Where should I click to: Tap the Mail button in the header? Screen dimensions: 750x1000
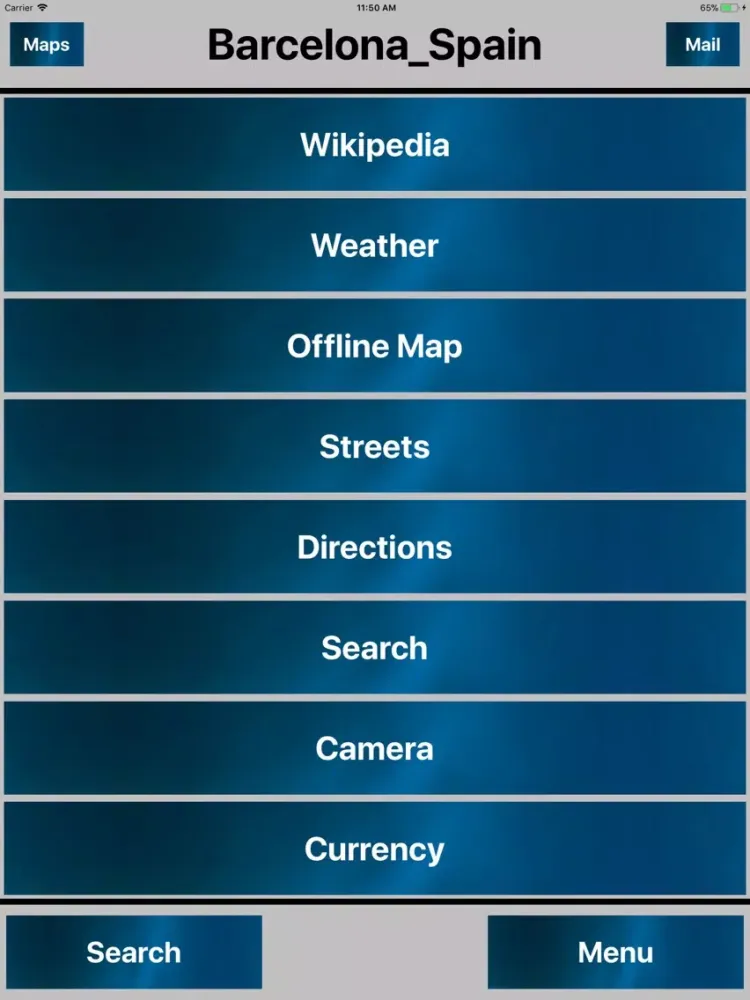point(702,45)
